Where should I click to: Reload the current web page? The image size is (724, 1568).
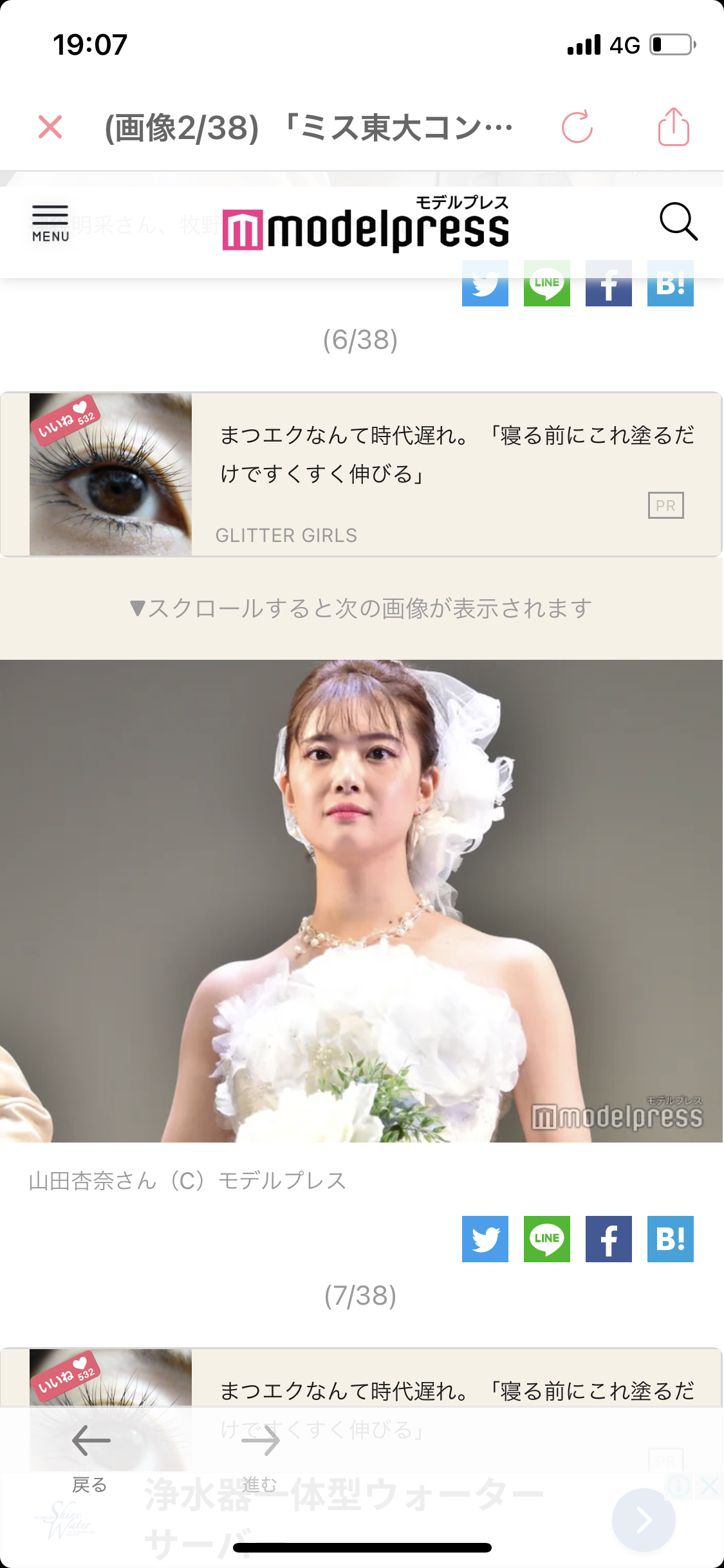pyautogui.click(x=577, y=127)
